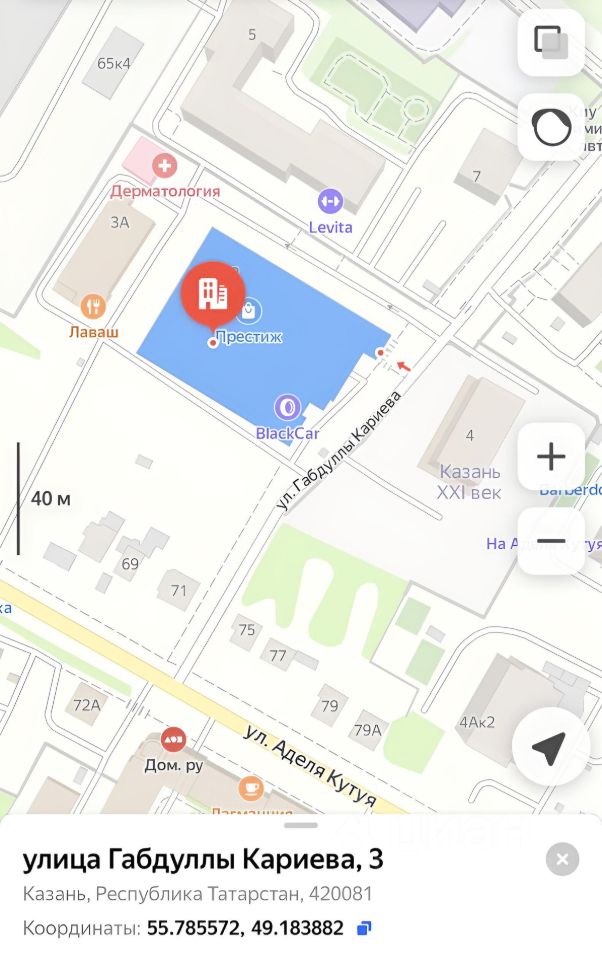Image resolution: width=602 pixels, height=960 pixels.
Task: Tap the red building pin
Action: 212,293
